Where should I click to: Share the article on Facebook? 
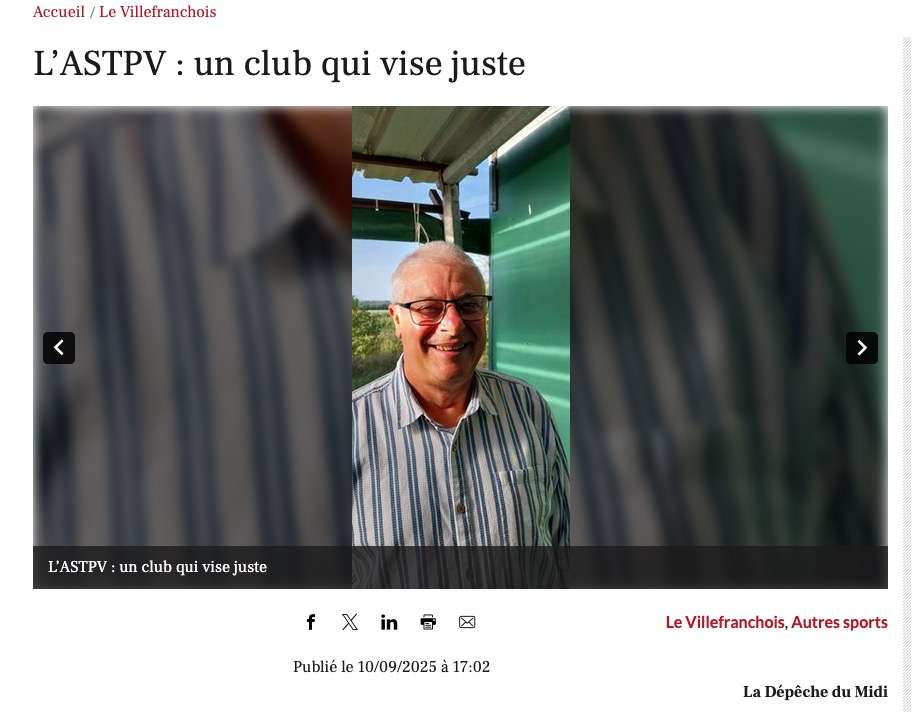311,622
